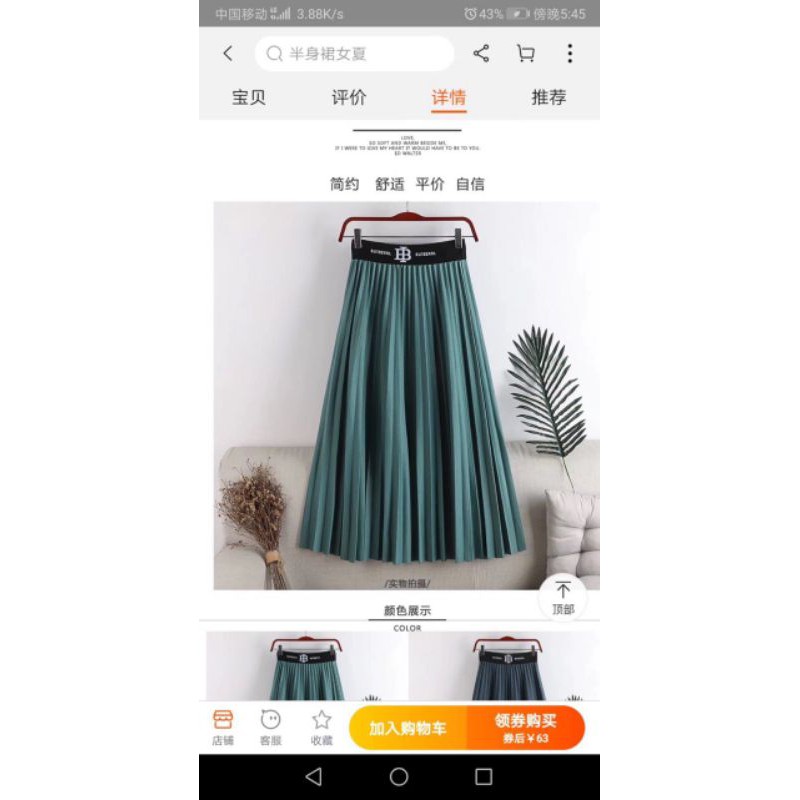Tap 加入购物车 to add to cart

click(x=407, y=728)
